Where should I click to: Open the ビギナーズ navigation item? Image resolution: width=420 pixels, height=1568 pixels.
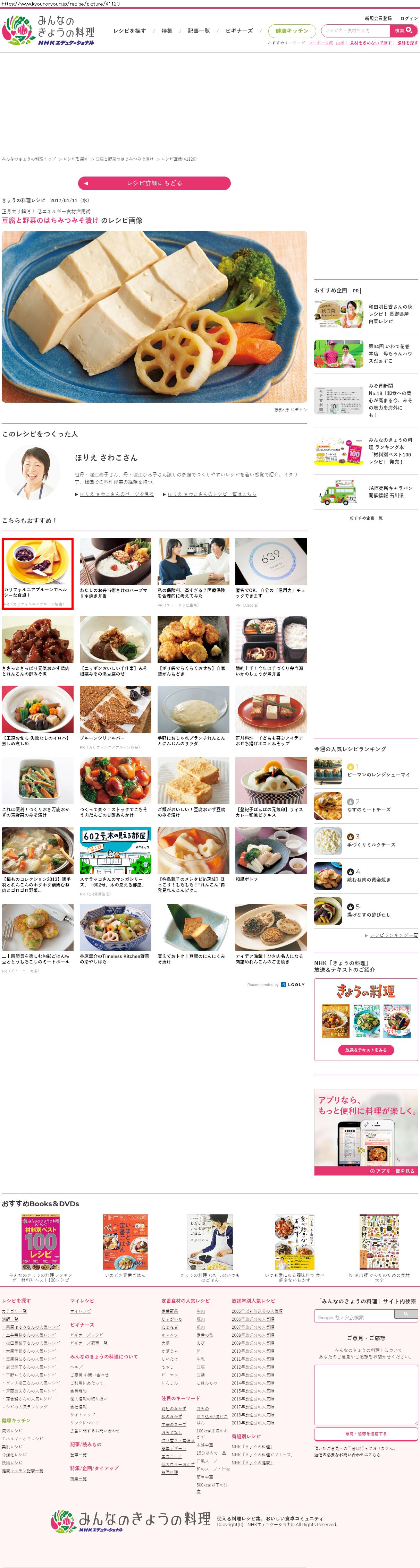239,31
